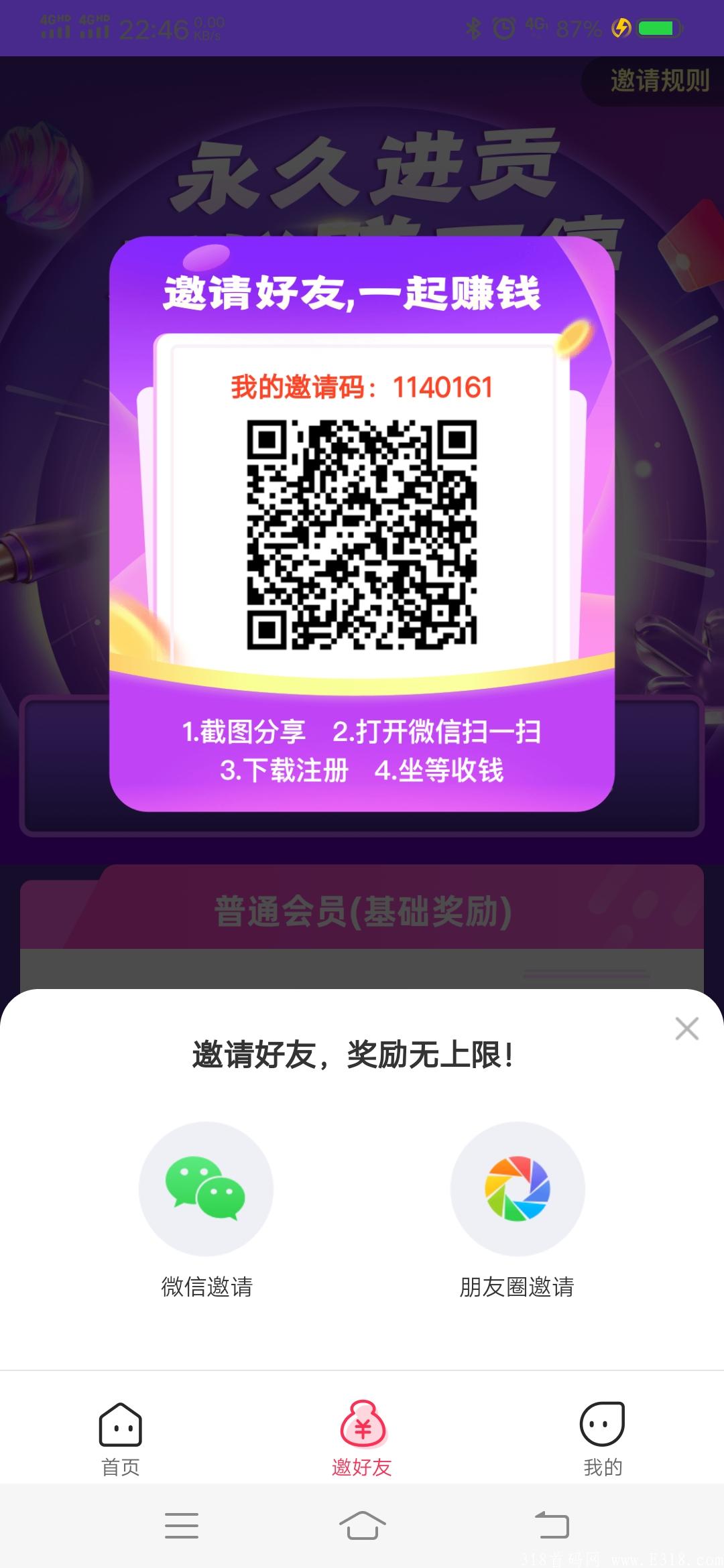Viewport: 724px width, 1568px height.
Task: Tap the Moments (朋友圈) share icon
Action: [516, 1189]
